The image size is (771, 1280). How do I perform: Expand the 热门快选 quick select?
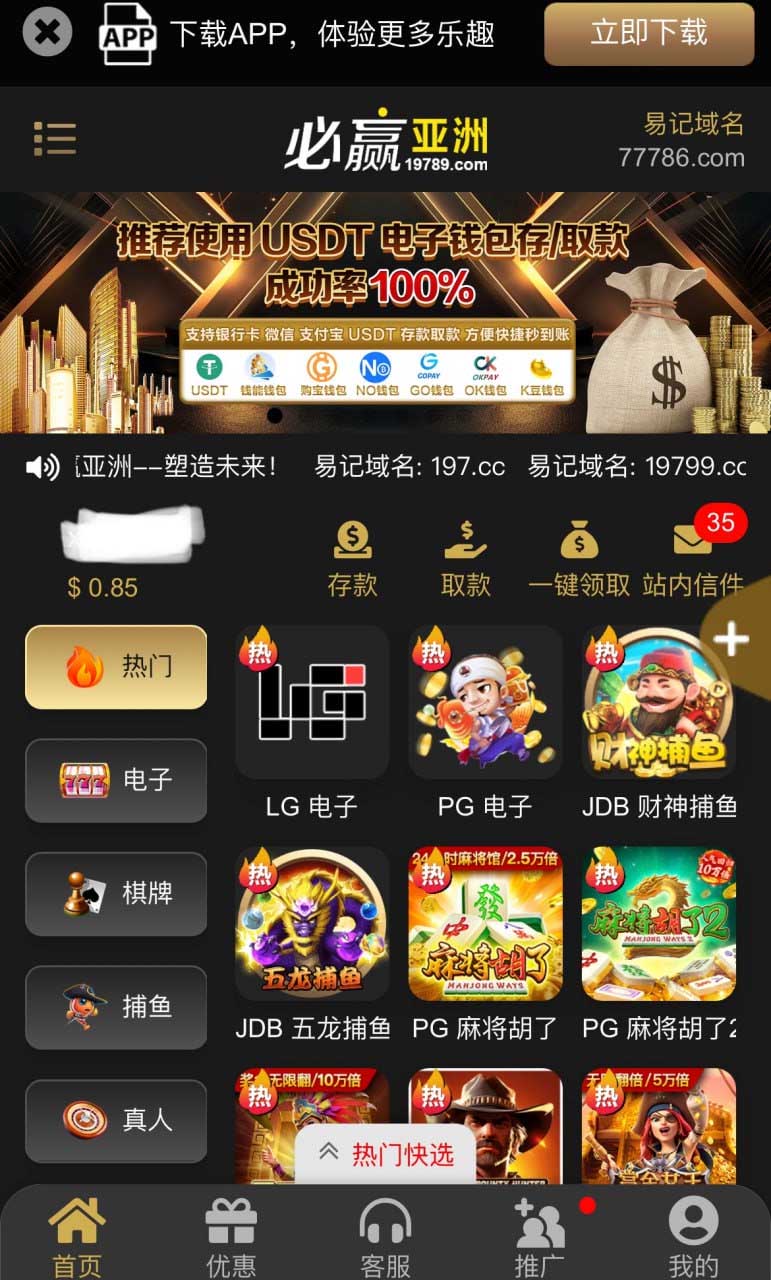point(386,1154)
